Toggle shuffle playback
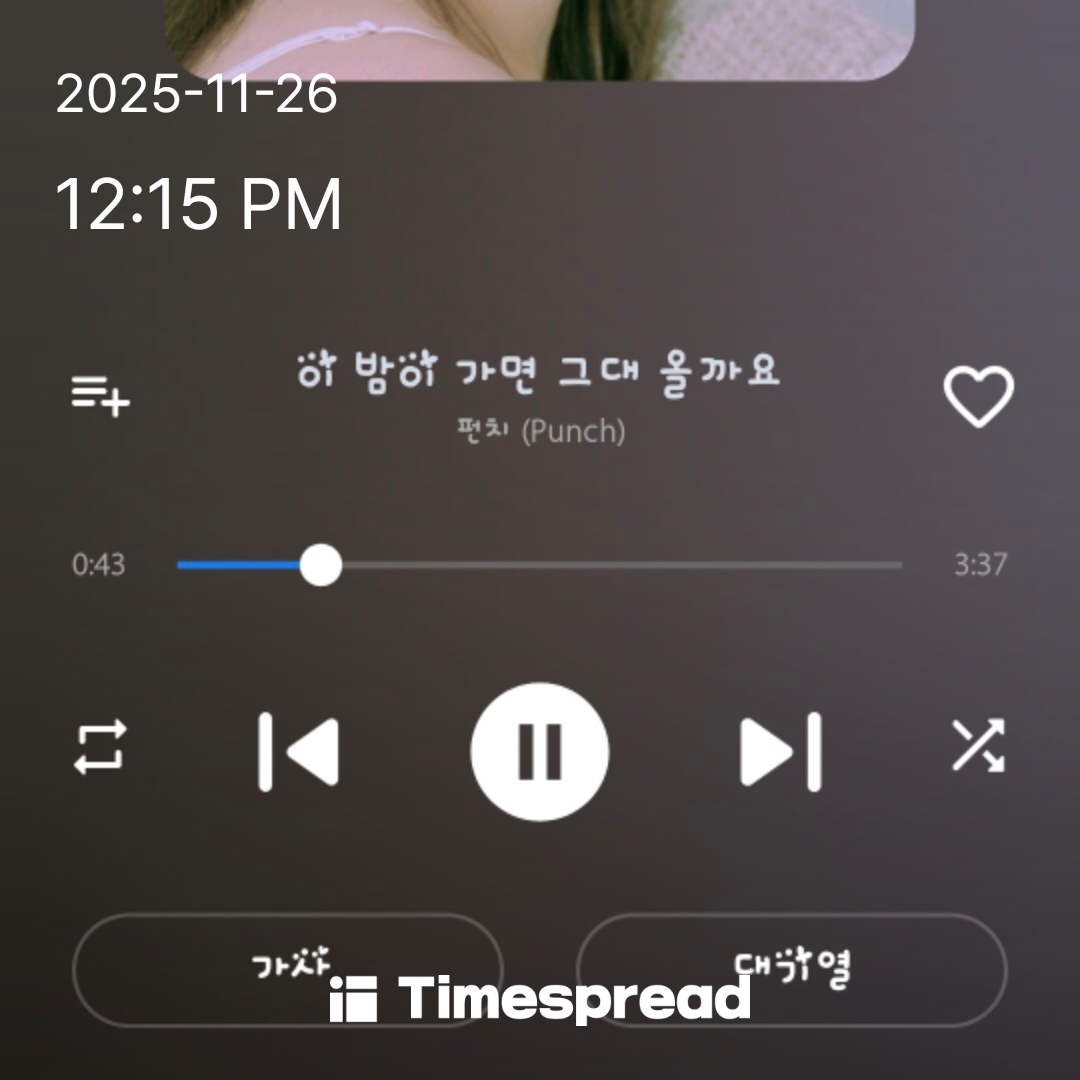The width and height of the screenshot is (1080, 1080). pos(977,747)
